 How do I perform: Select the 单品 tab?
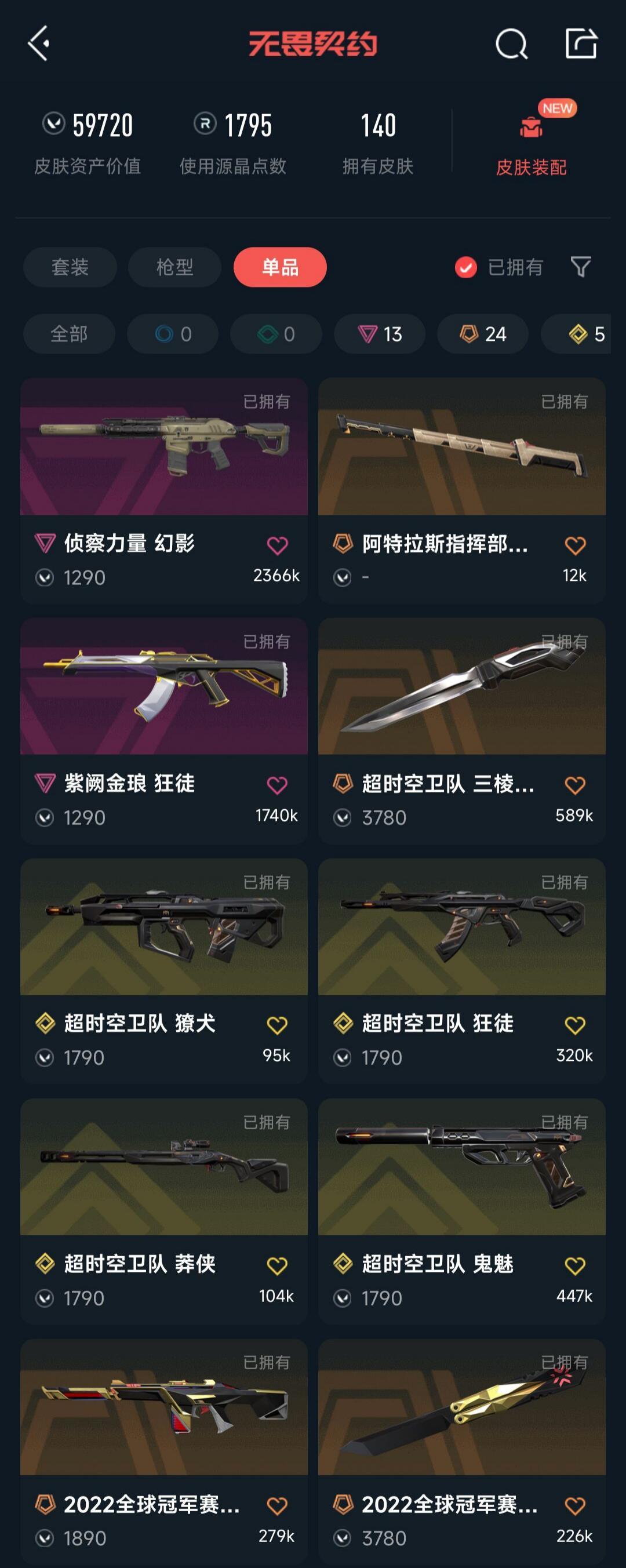tap(280, 267)
